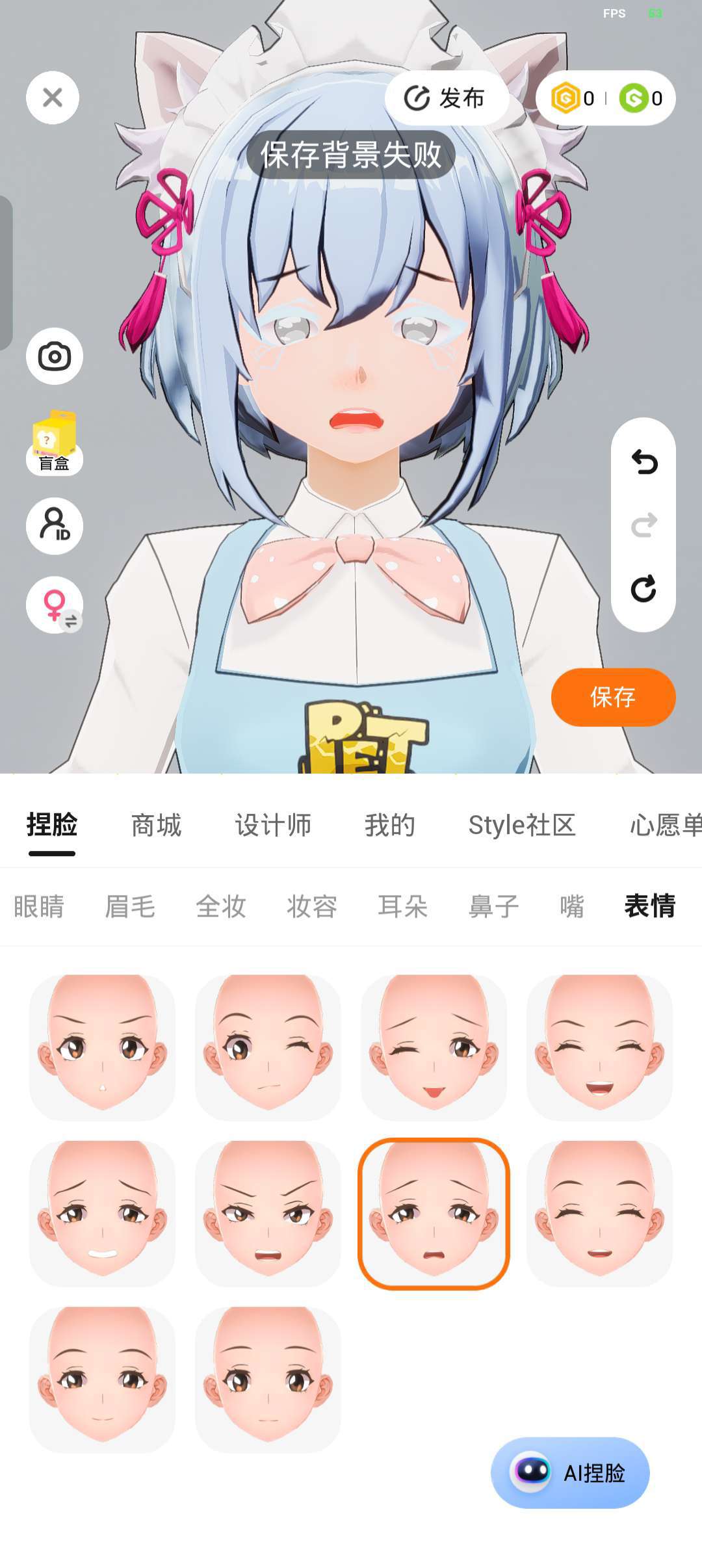The width and height of the screenshot is (702, 1568).
Task: Undo the last change
Action: 643,462
